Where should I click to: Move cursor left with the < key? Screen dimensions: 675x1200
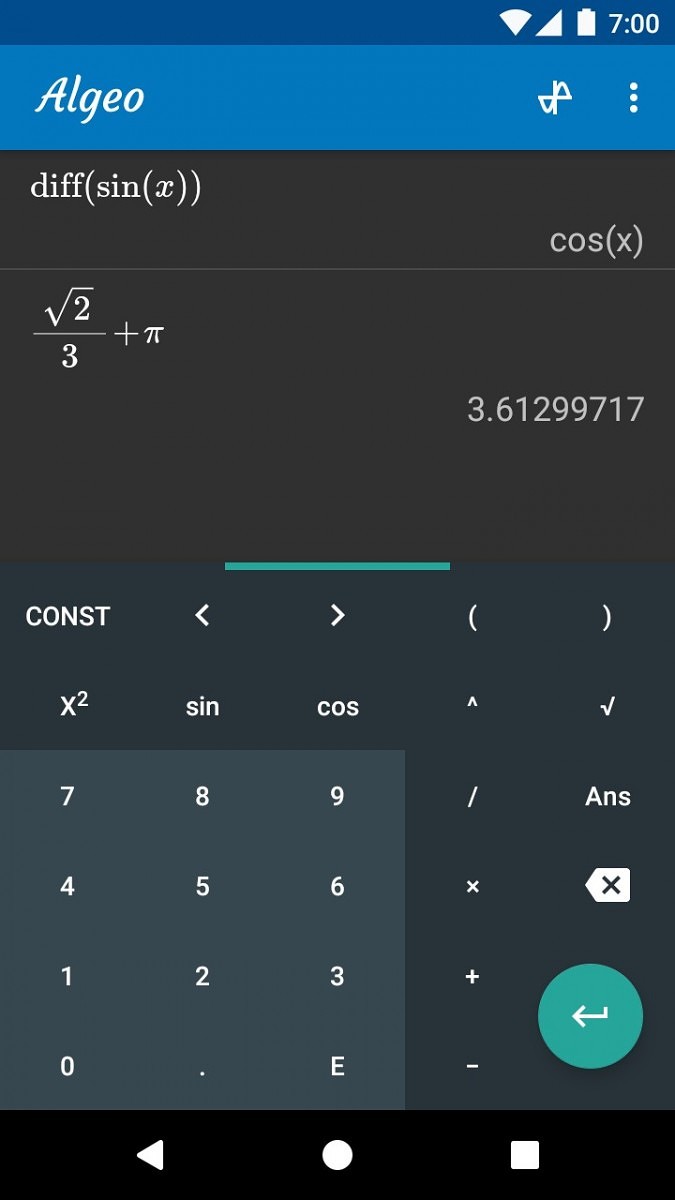(202, 616)
